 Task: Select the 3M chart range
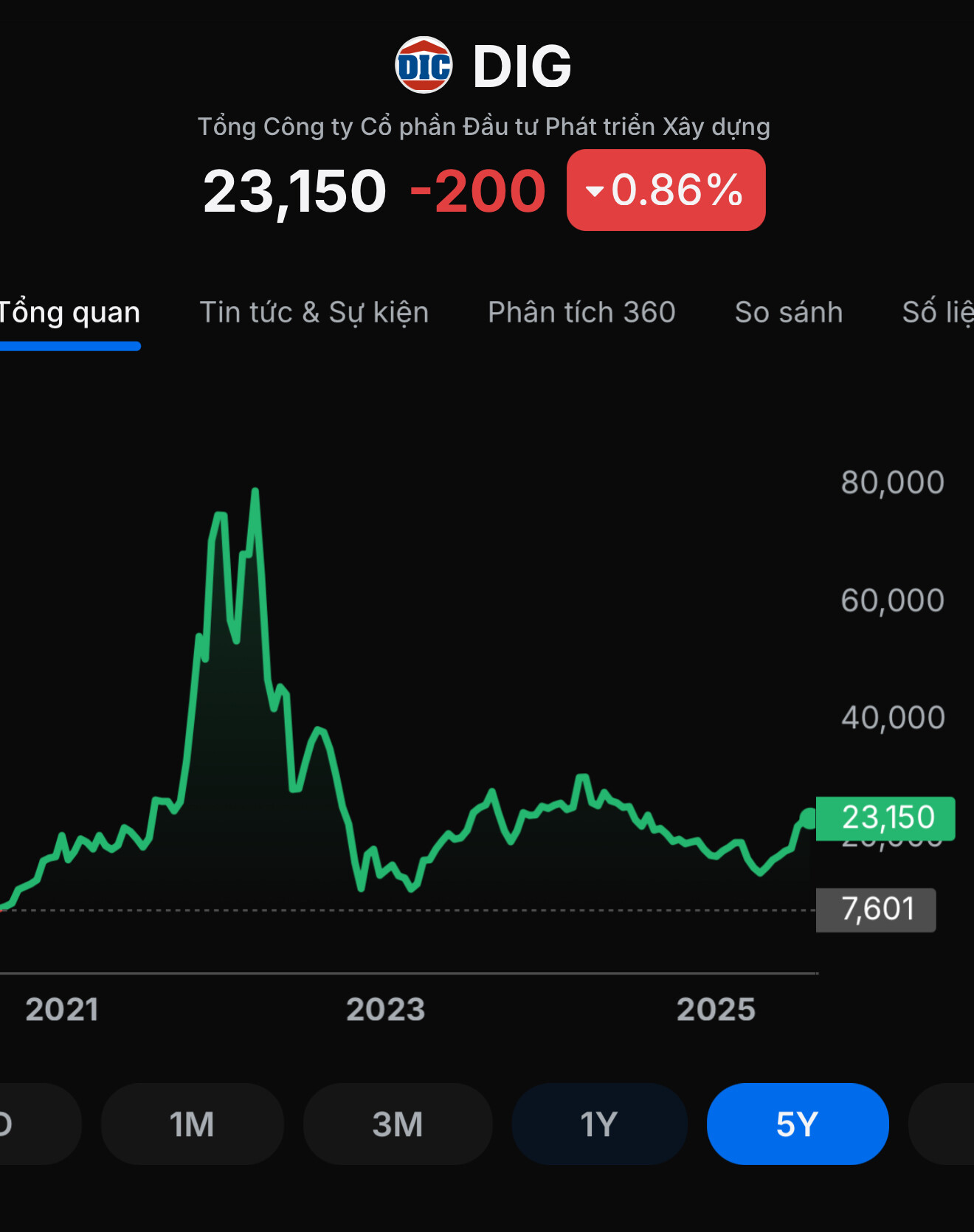397,1124
